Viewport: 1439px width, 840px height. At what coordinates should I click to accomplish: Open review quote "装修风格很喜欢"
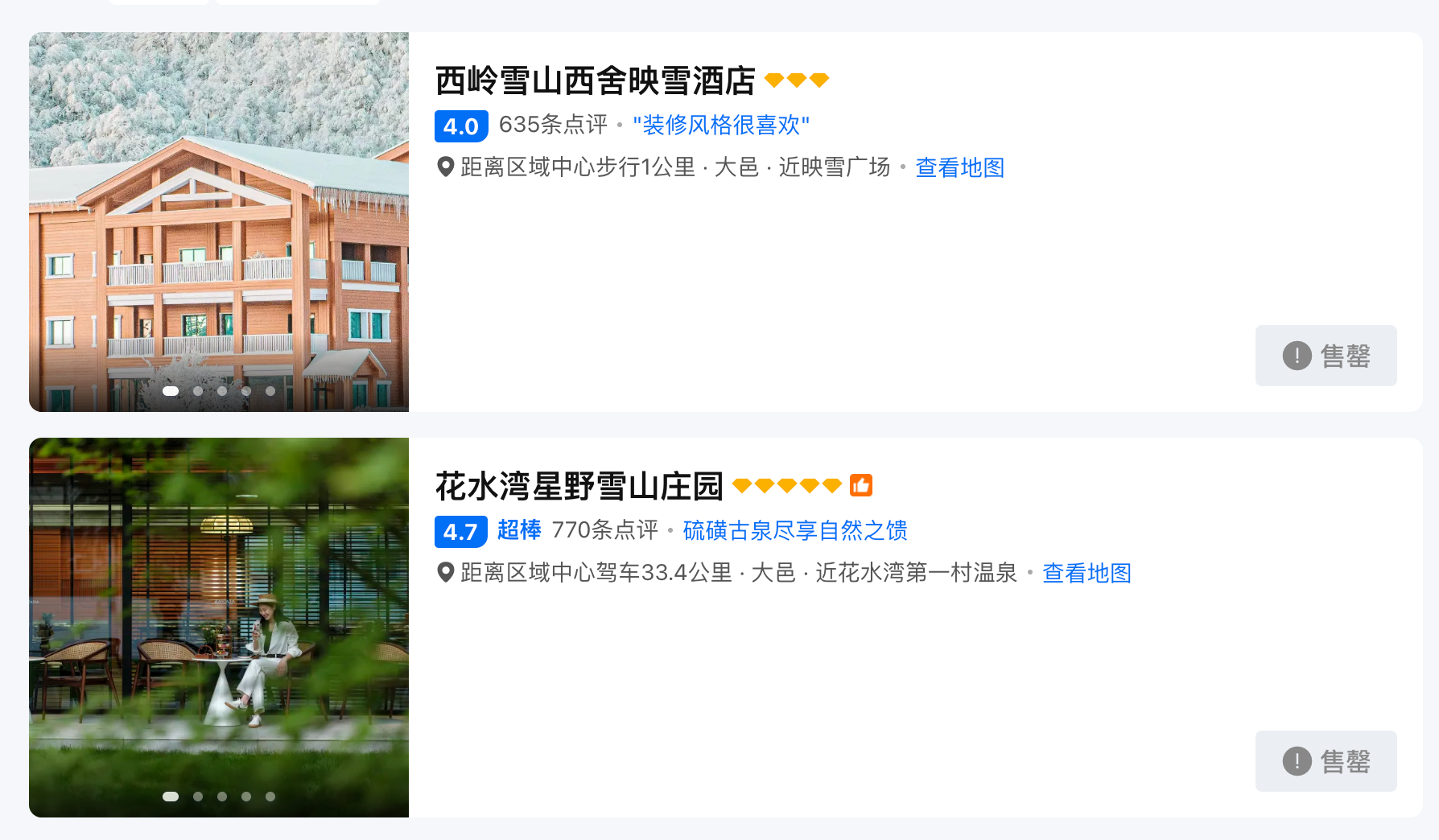[721, 126]
